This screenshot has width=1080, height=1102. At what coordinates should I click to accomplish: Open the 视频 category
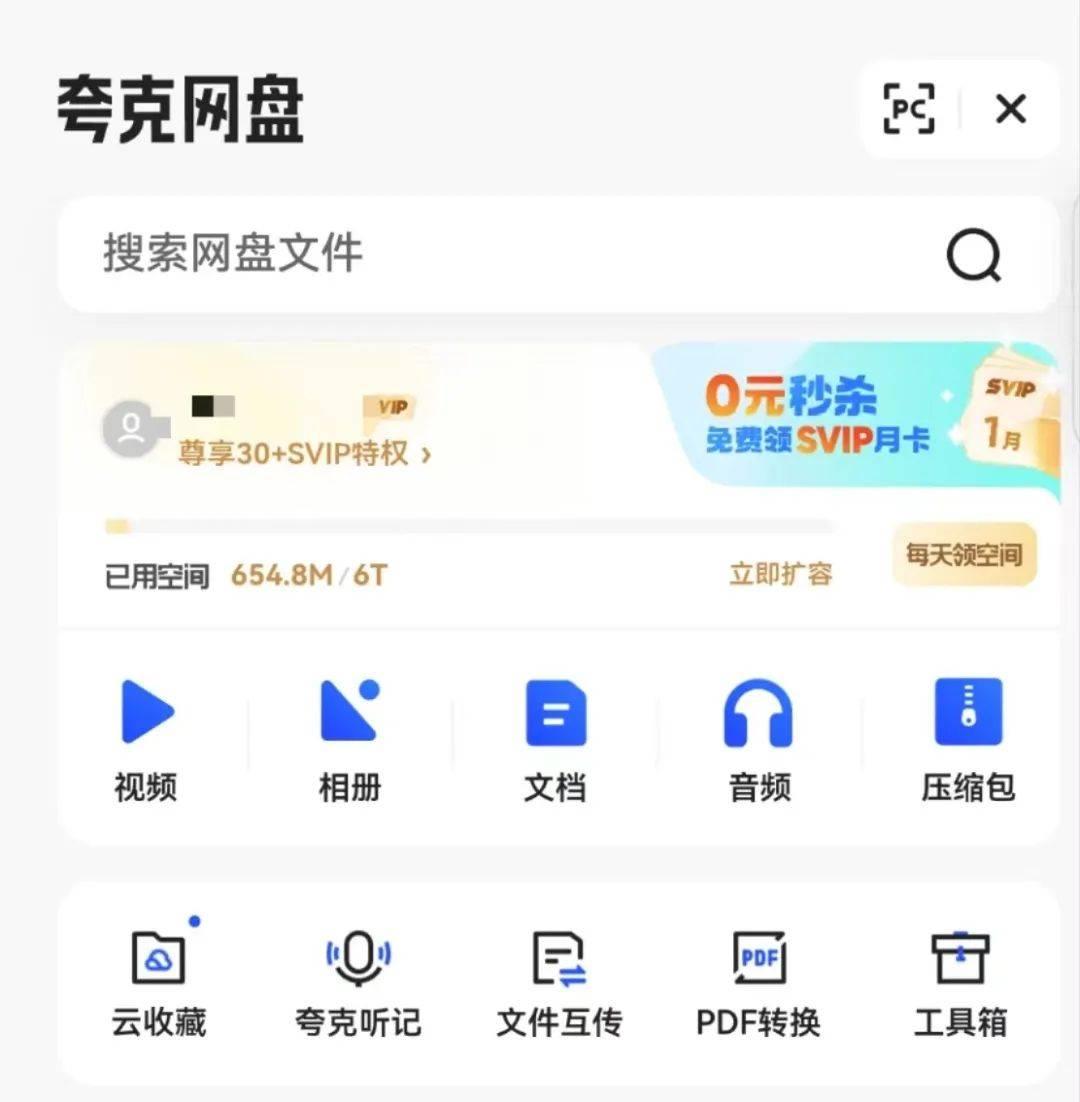coord(146,740)
